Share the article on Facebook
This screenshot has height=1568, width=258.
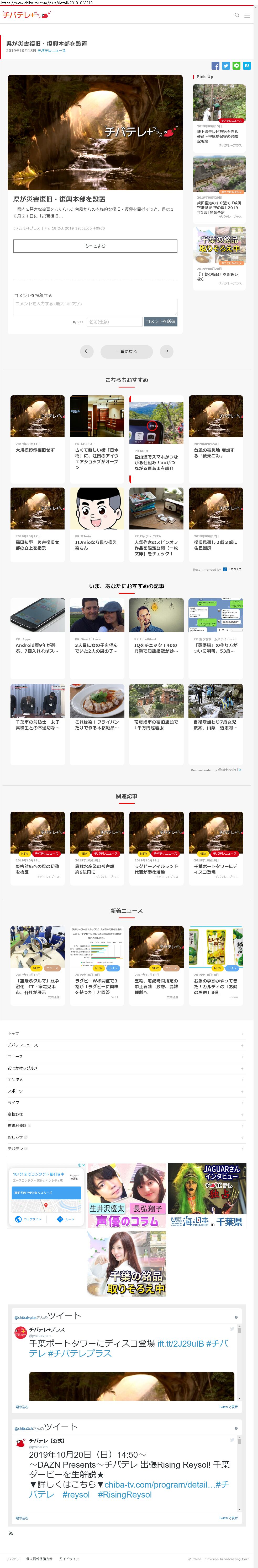pos(215,66)
